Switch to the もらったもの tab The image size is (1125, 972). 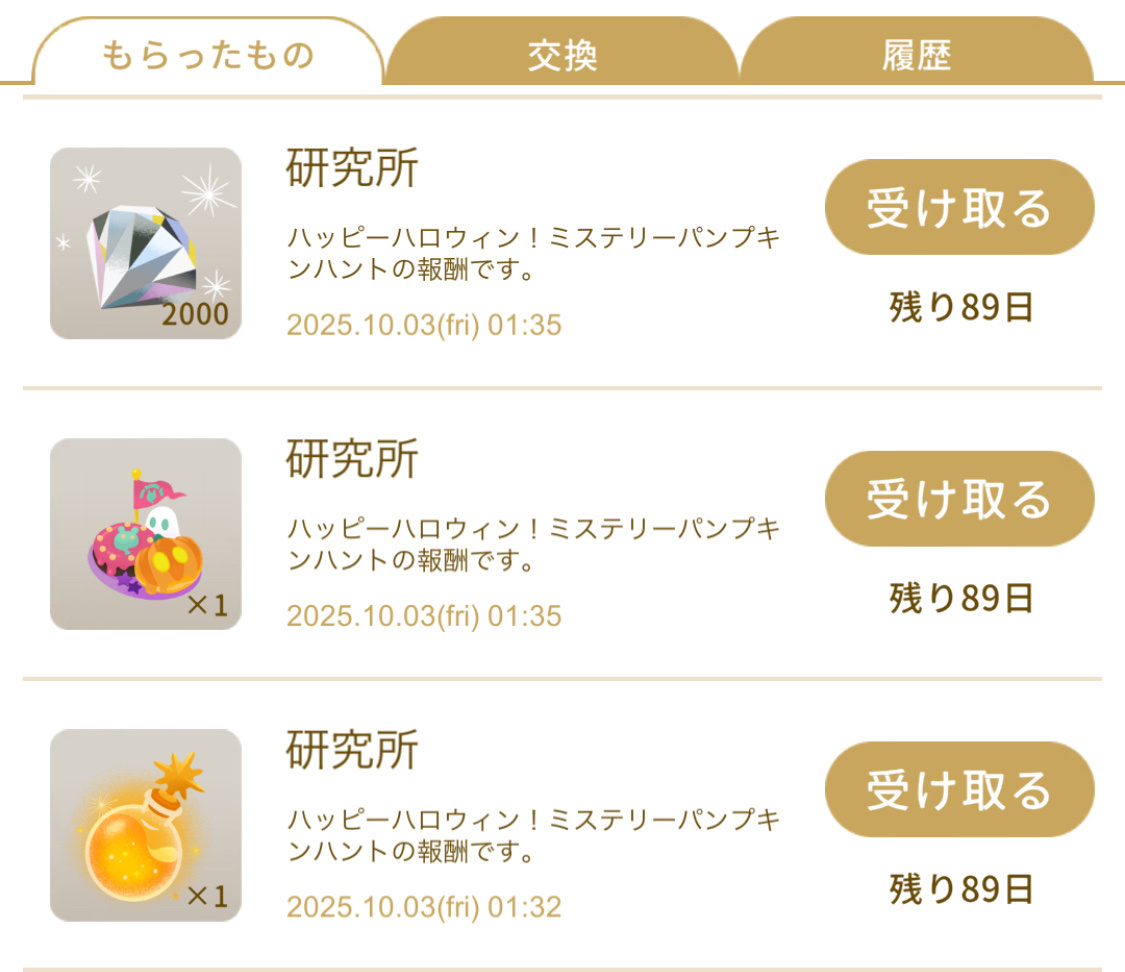208,55
